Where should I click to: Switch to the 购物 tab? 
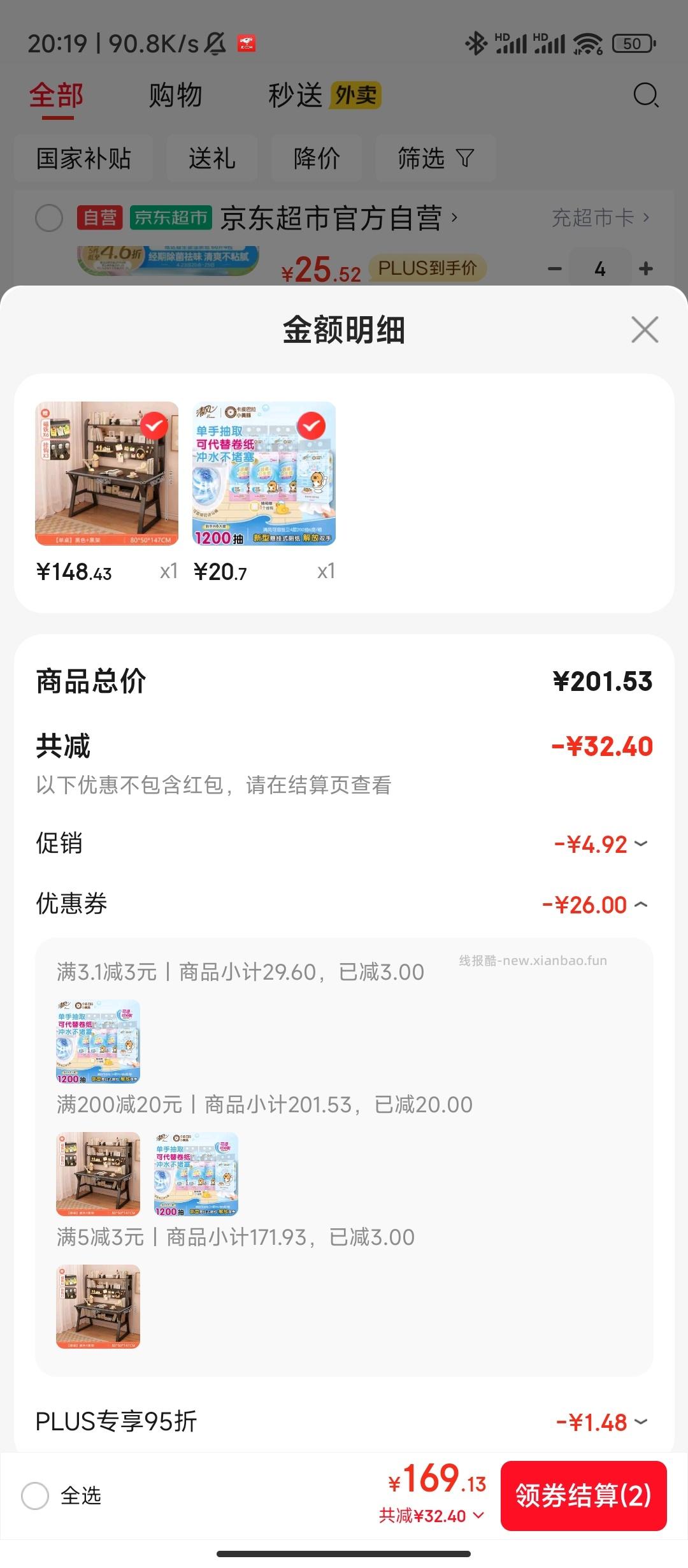[x=175, y=96]
